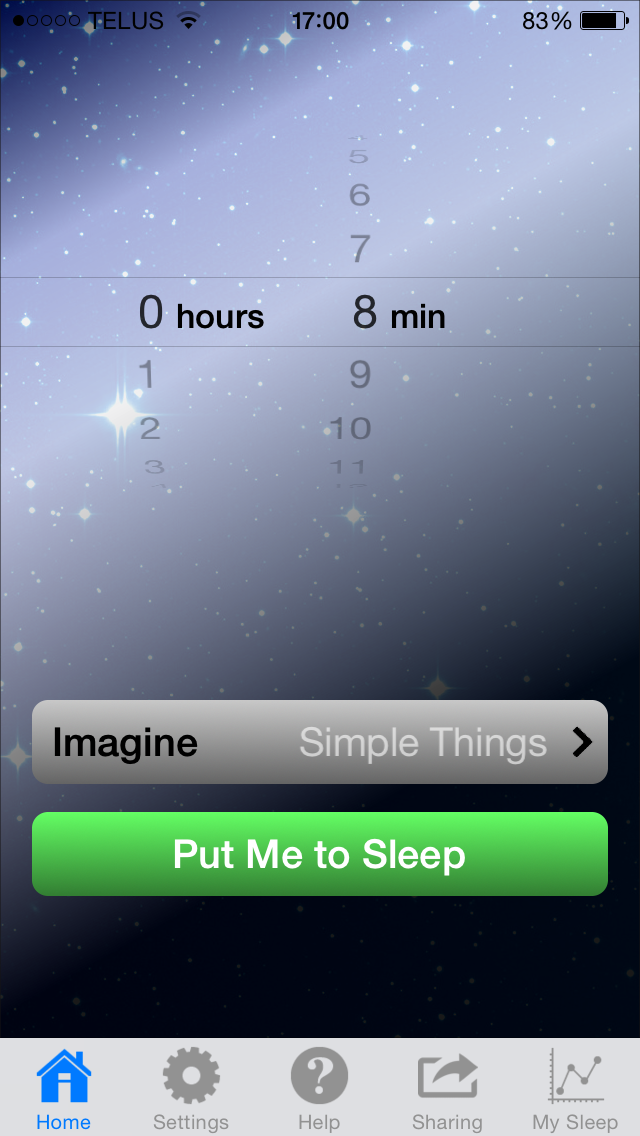Select 10 in the minutes wheel

[349, 429]
